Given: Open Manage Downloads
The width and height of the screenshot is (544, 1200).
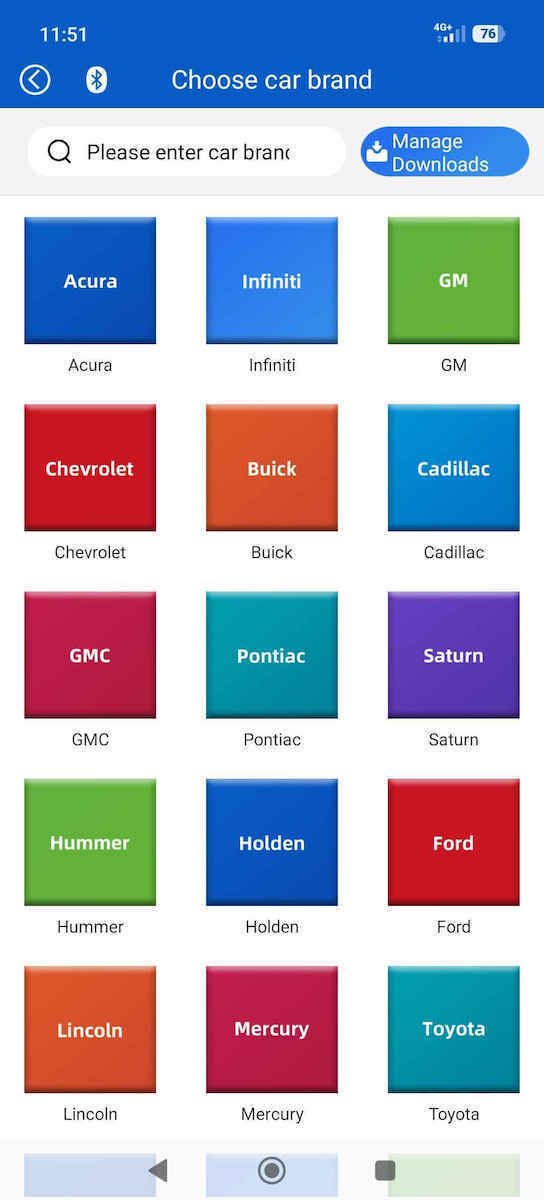Looking at the screenshot, I should (445, 152).
